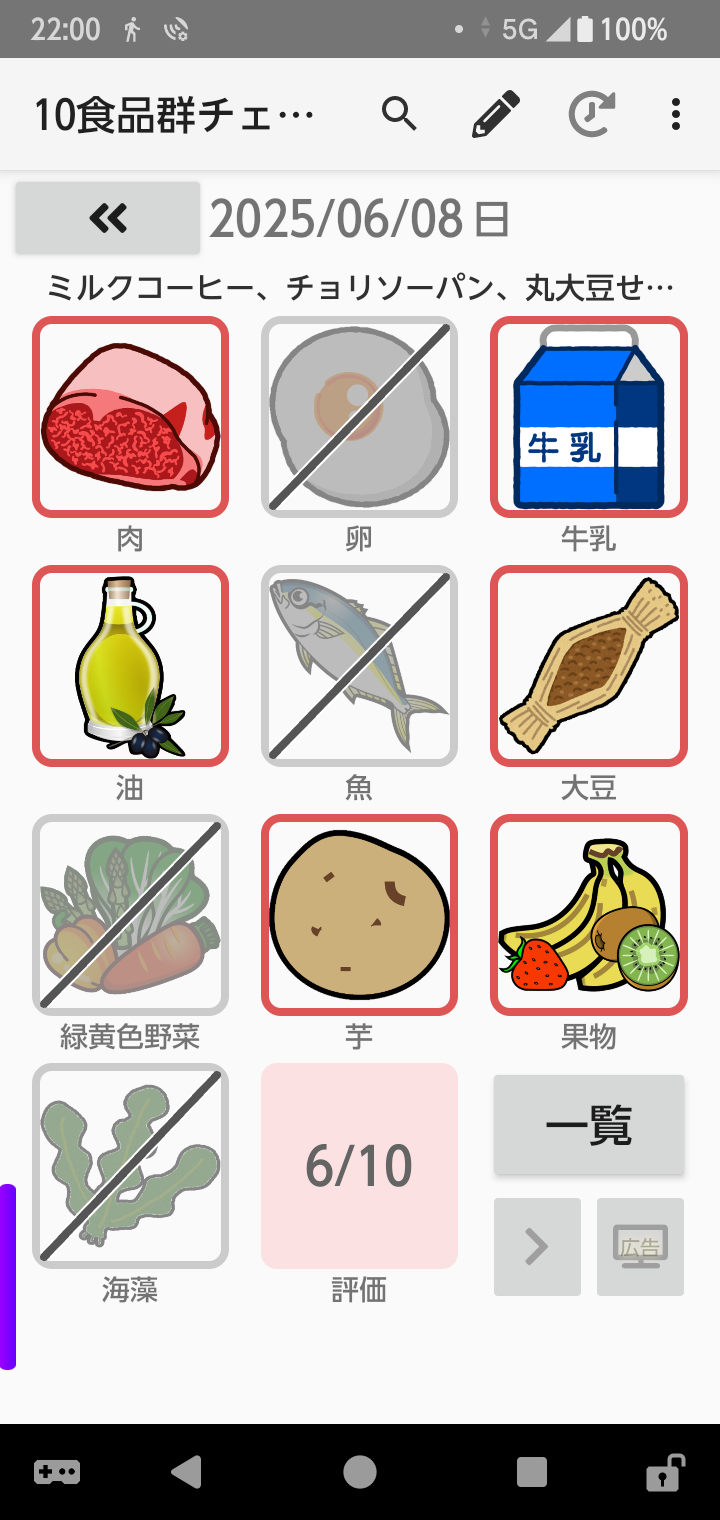Open the overflow menu
Image resolution: width=720 pixels, height=1520 pixels.
(x=676, y=115)
